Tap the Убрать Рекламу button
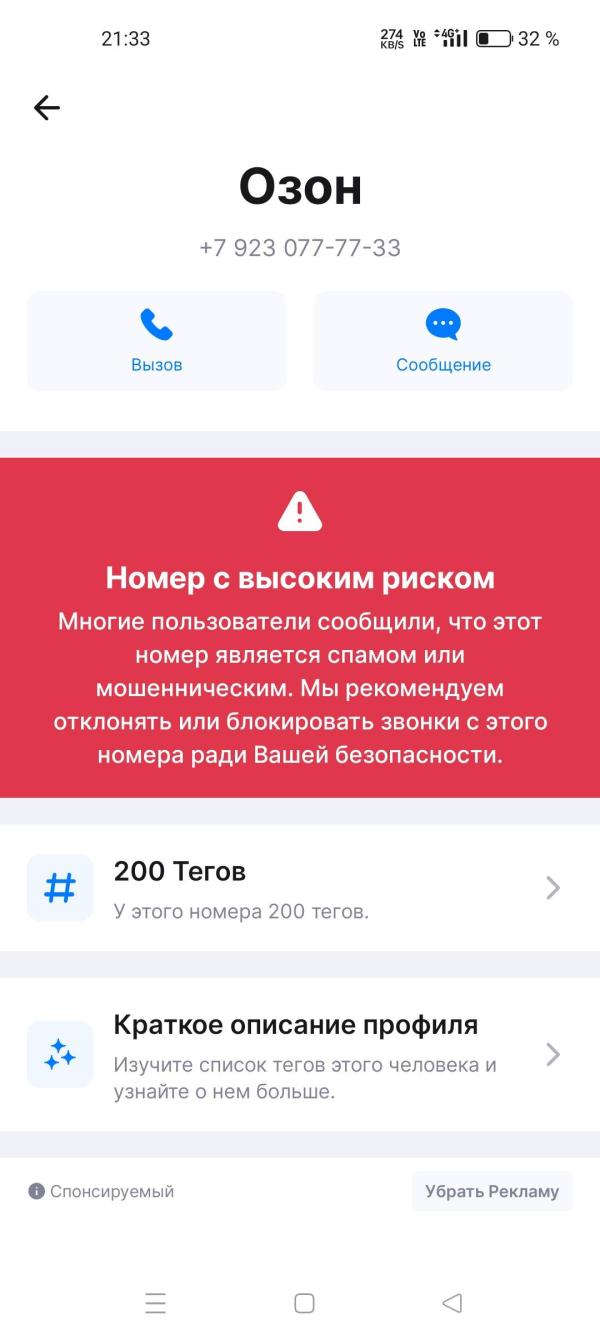 point(492,1191)
